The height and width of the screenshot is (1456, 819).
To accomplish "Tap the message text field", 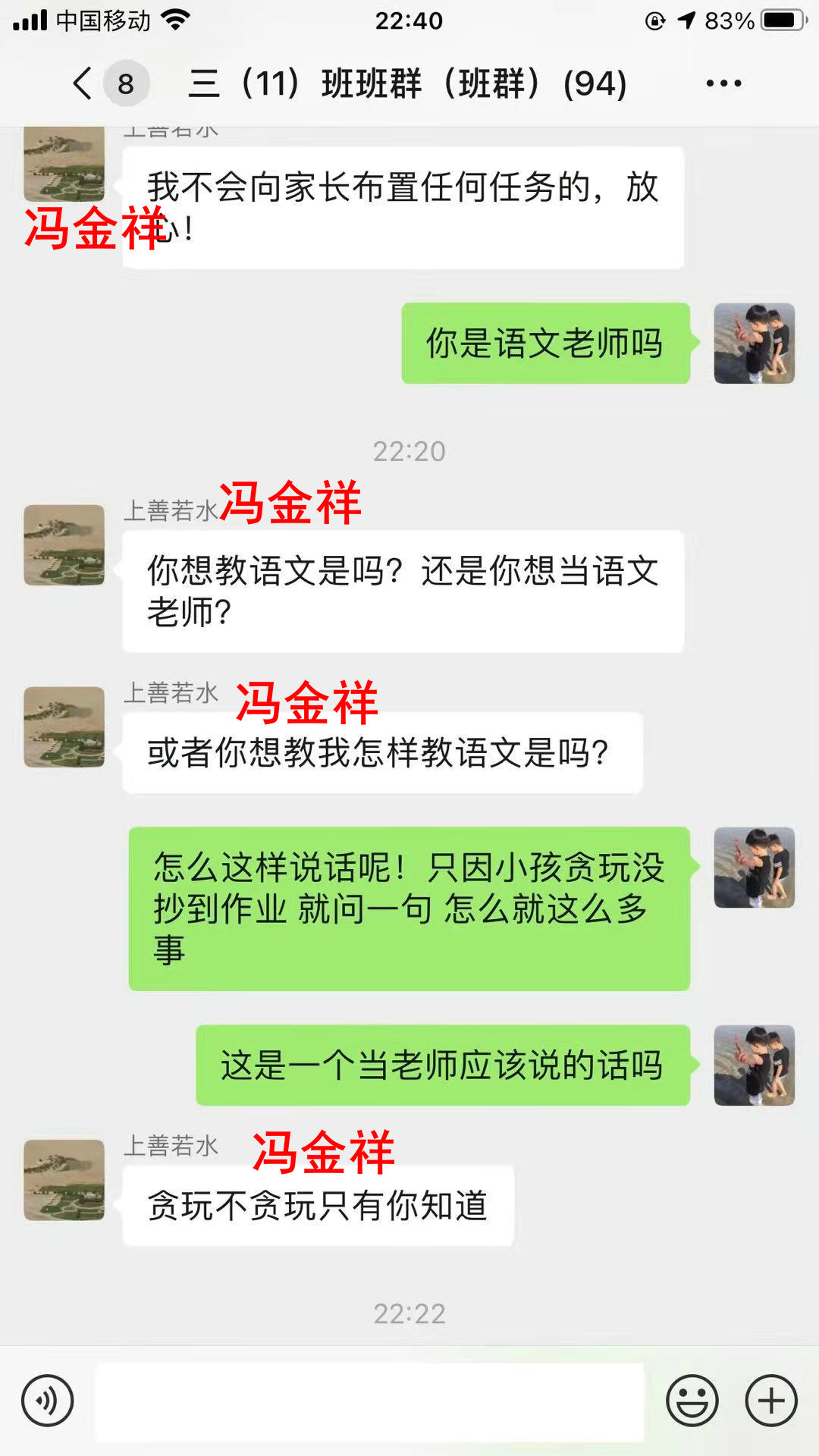I will (369, 1401).
